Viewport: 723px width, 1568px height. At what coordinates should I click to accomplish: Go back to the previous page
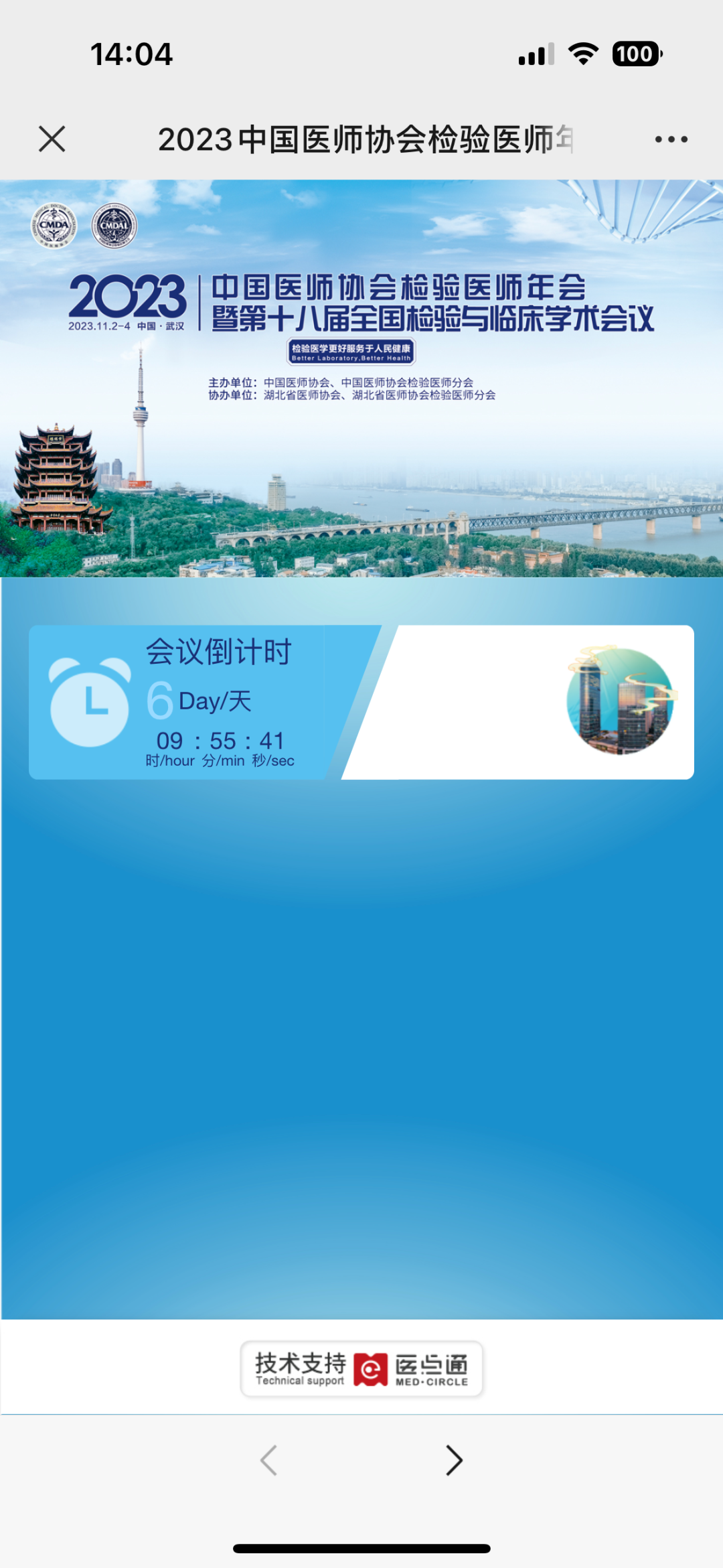pos(268,1460)
